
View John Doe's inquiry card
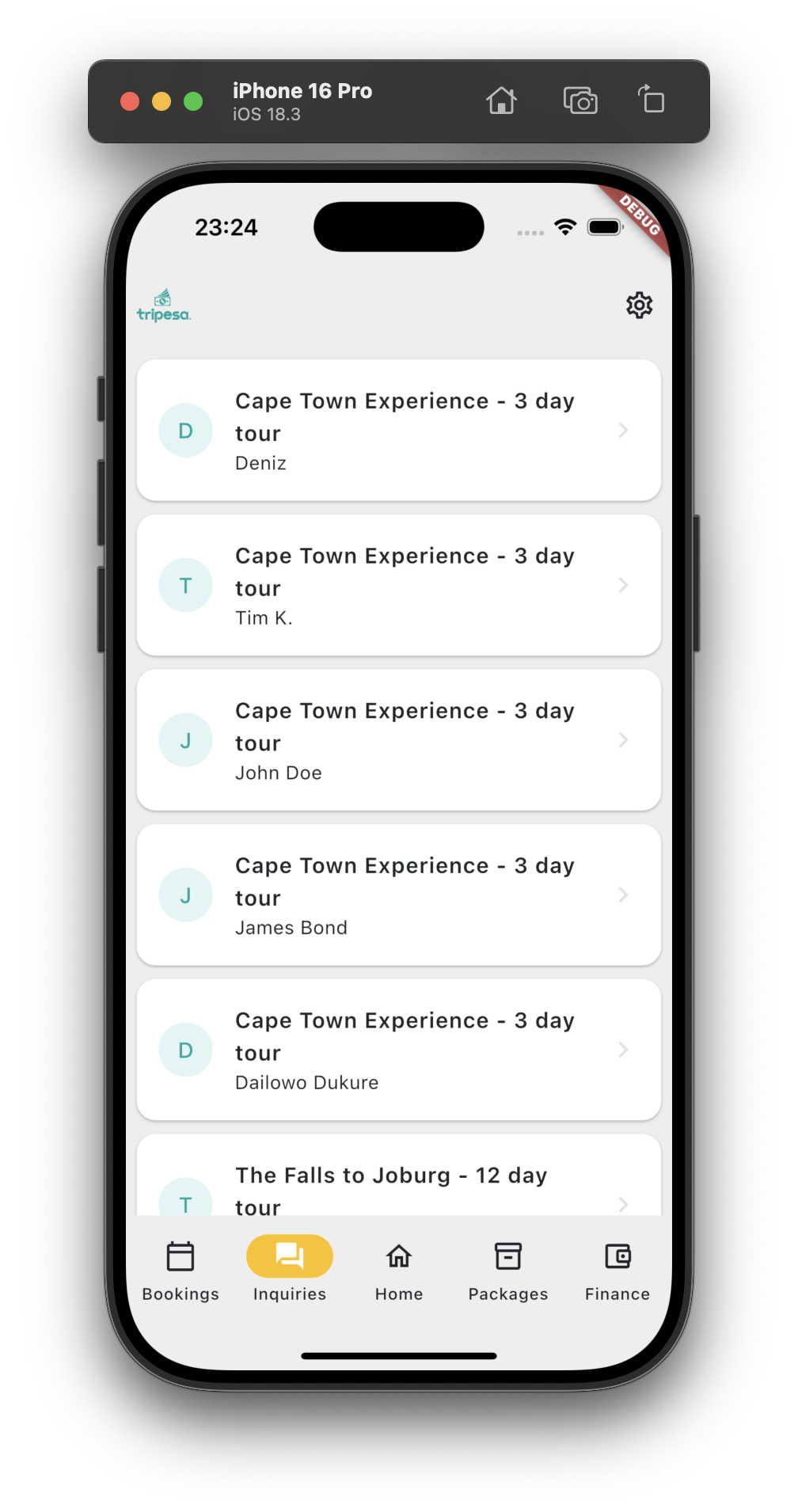pos(399,740)
